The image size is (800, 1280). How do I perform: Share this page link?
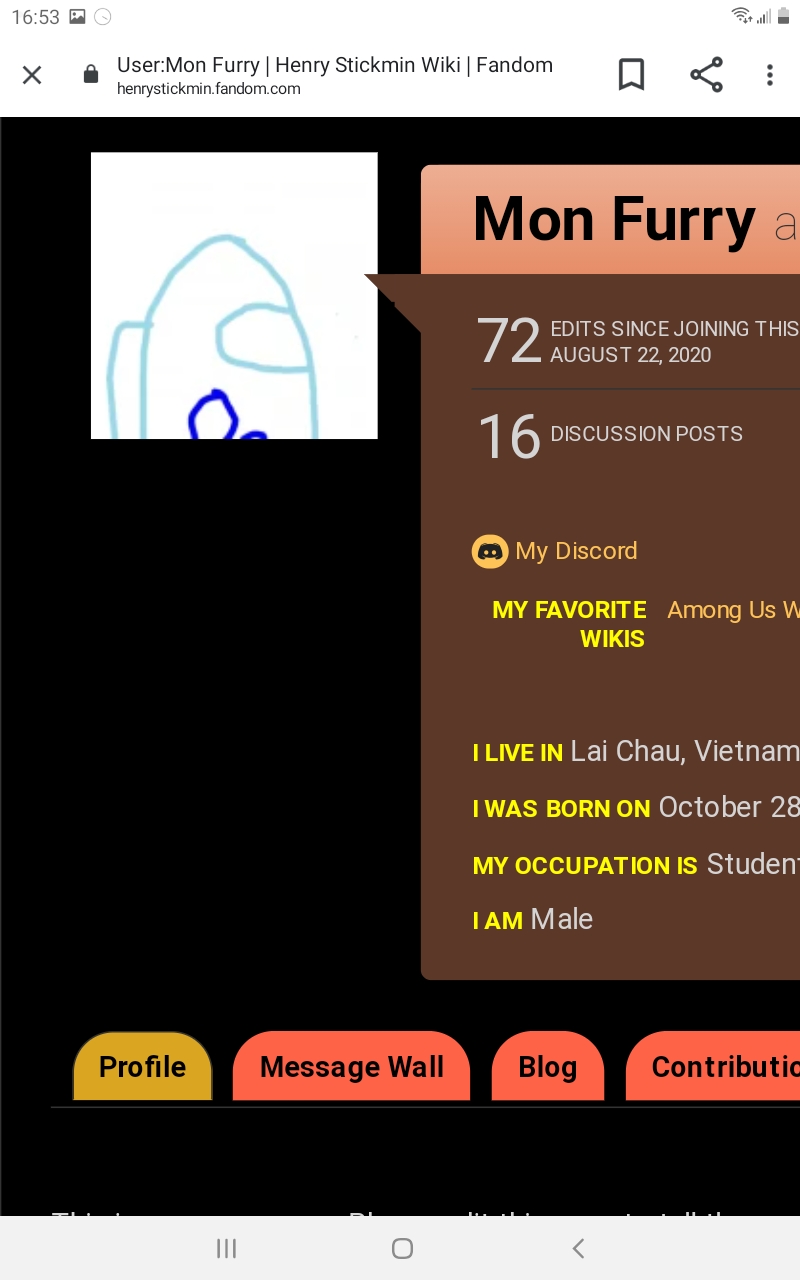point(706,75)
